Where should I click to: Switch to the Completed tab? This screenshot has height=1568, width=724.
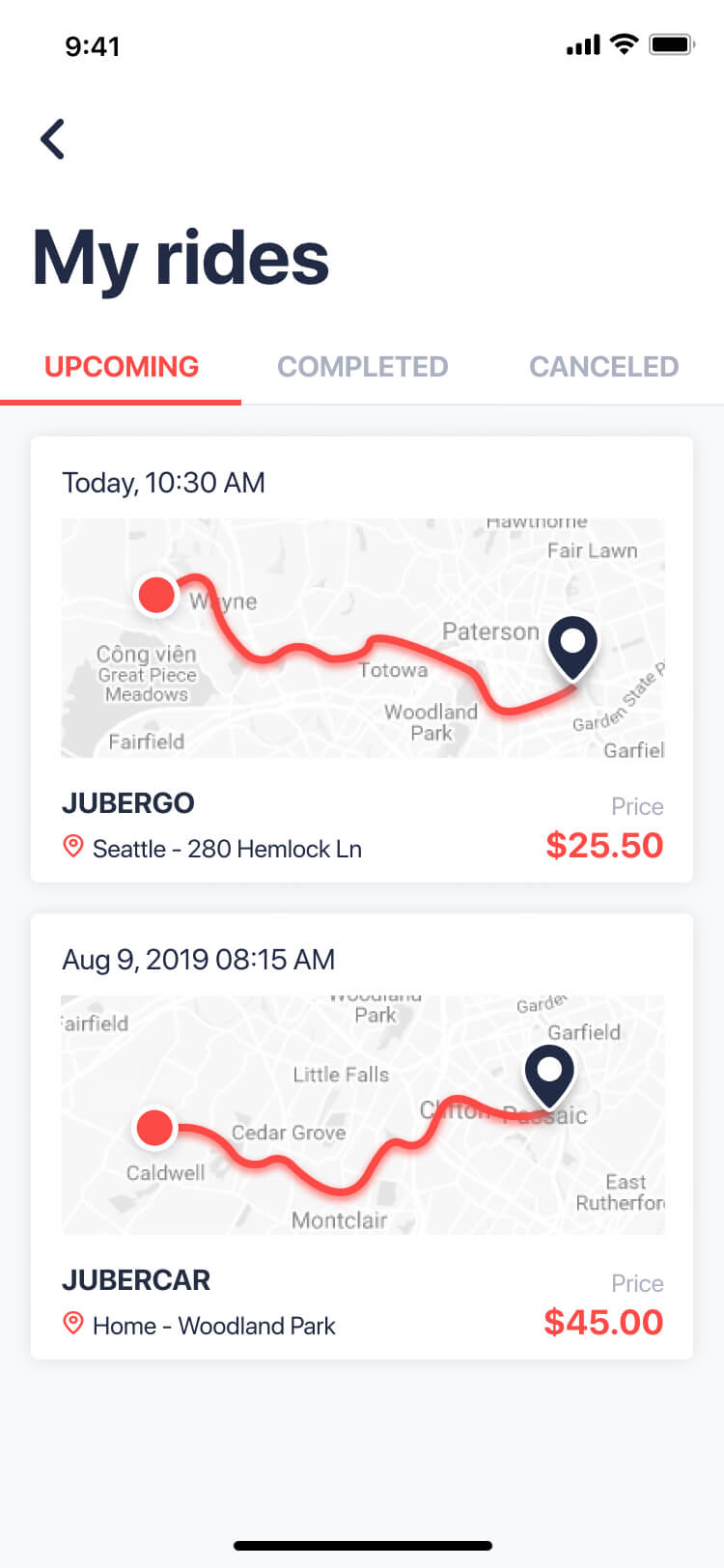pos(362,367)
